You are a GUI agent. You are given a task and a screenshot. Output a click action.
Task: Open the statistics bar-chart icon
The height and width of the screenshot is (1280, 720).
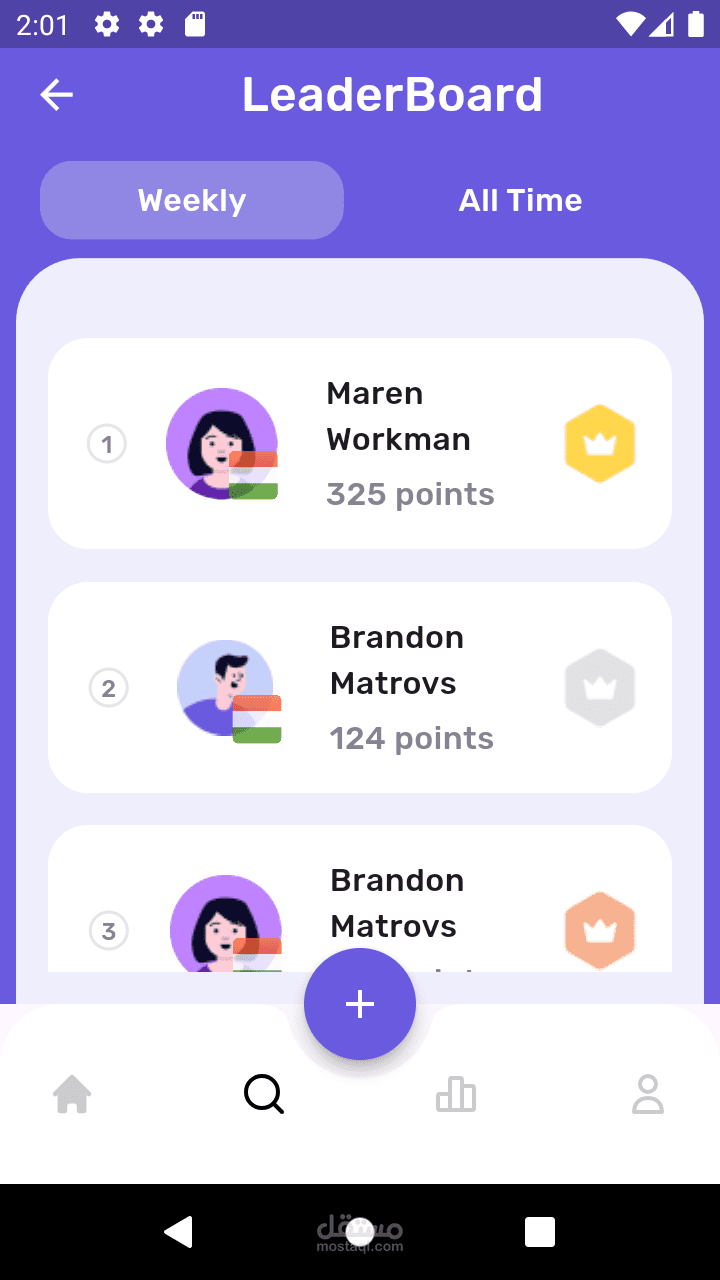[456, 1093]
